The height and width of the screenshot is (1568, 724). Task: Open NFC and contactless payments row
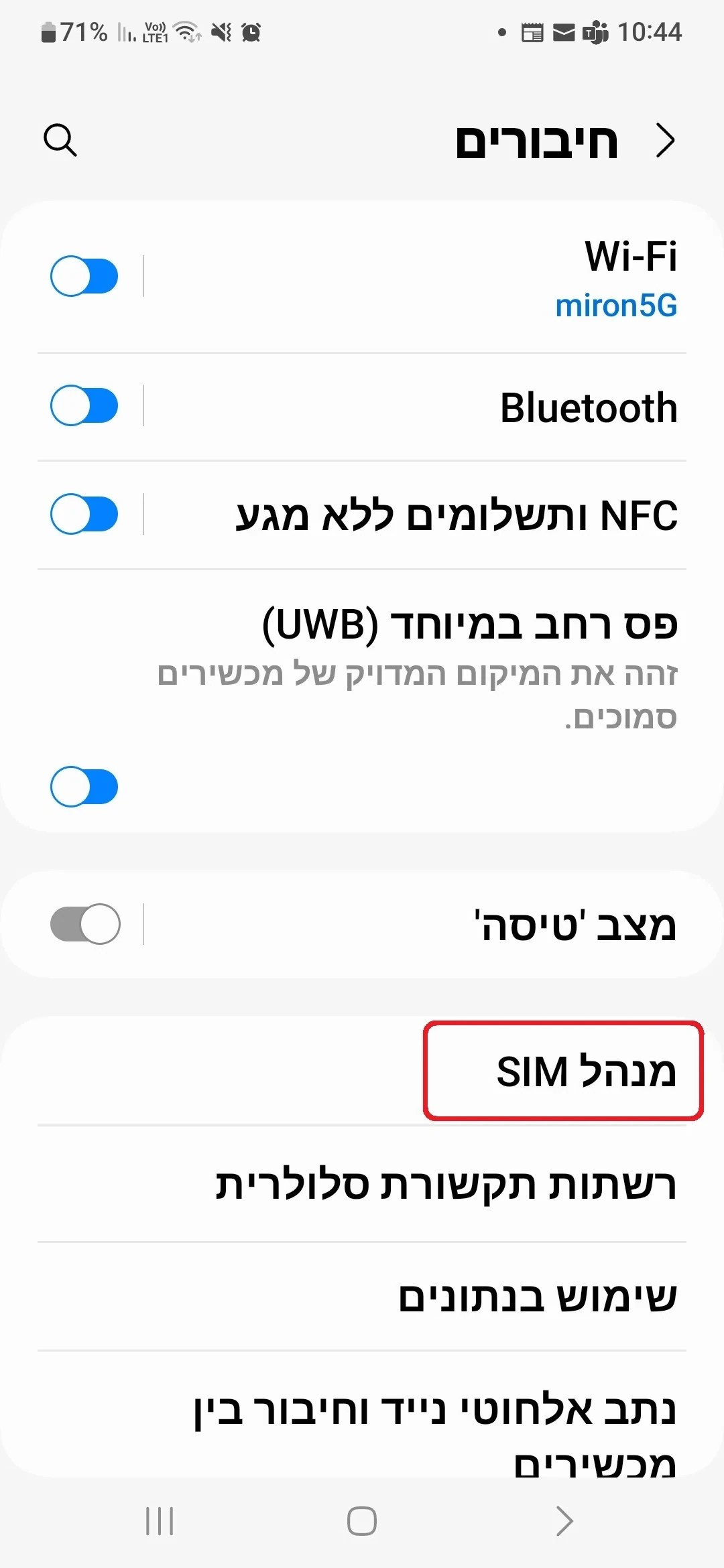click(x=416, y=515)
